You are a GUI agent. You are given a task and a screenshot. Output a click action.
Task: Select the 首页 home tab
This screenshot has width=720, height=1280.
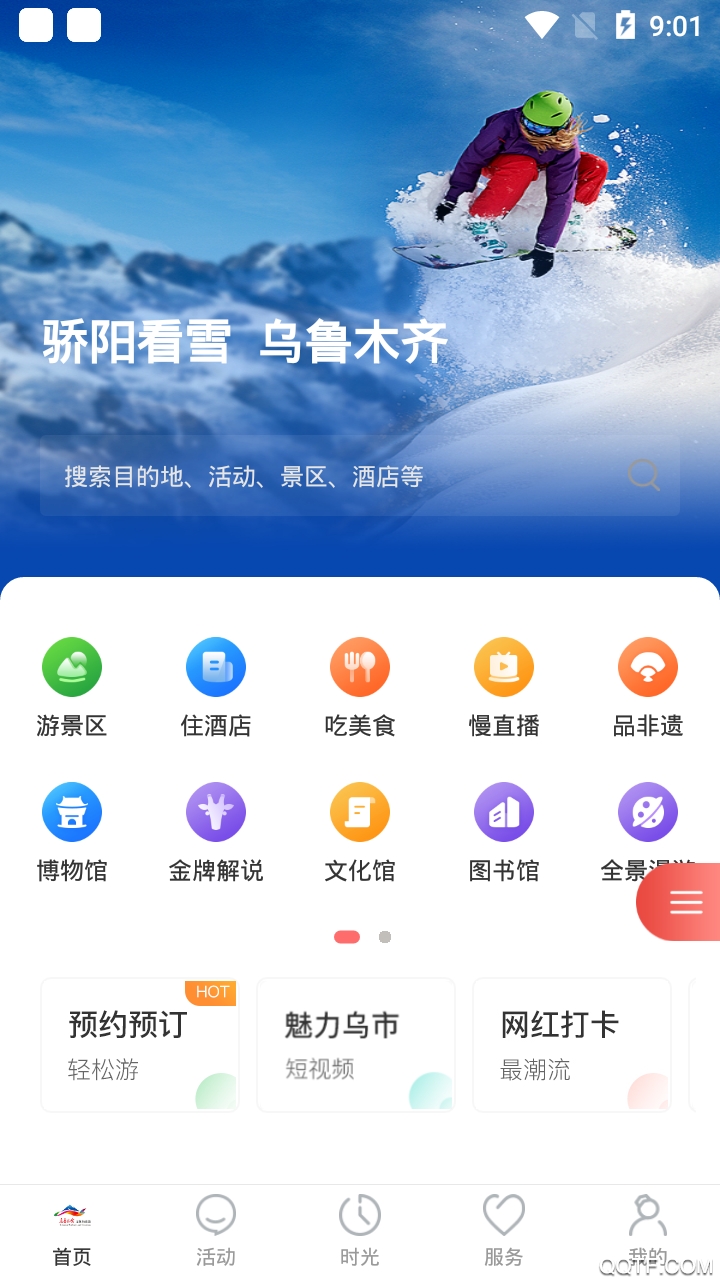click(x=72, y=1230)
